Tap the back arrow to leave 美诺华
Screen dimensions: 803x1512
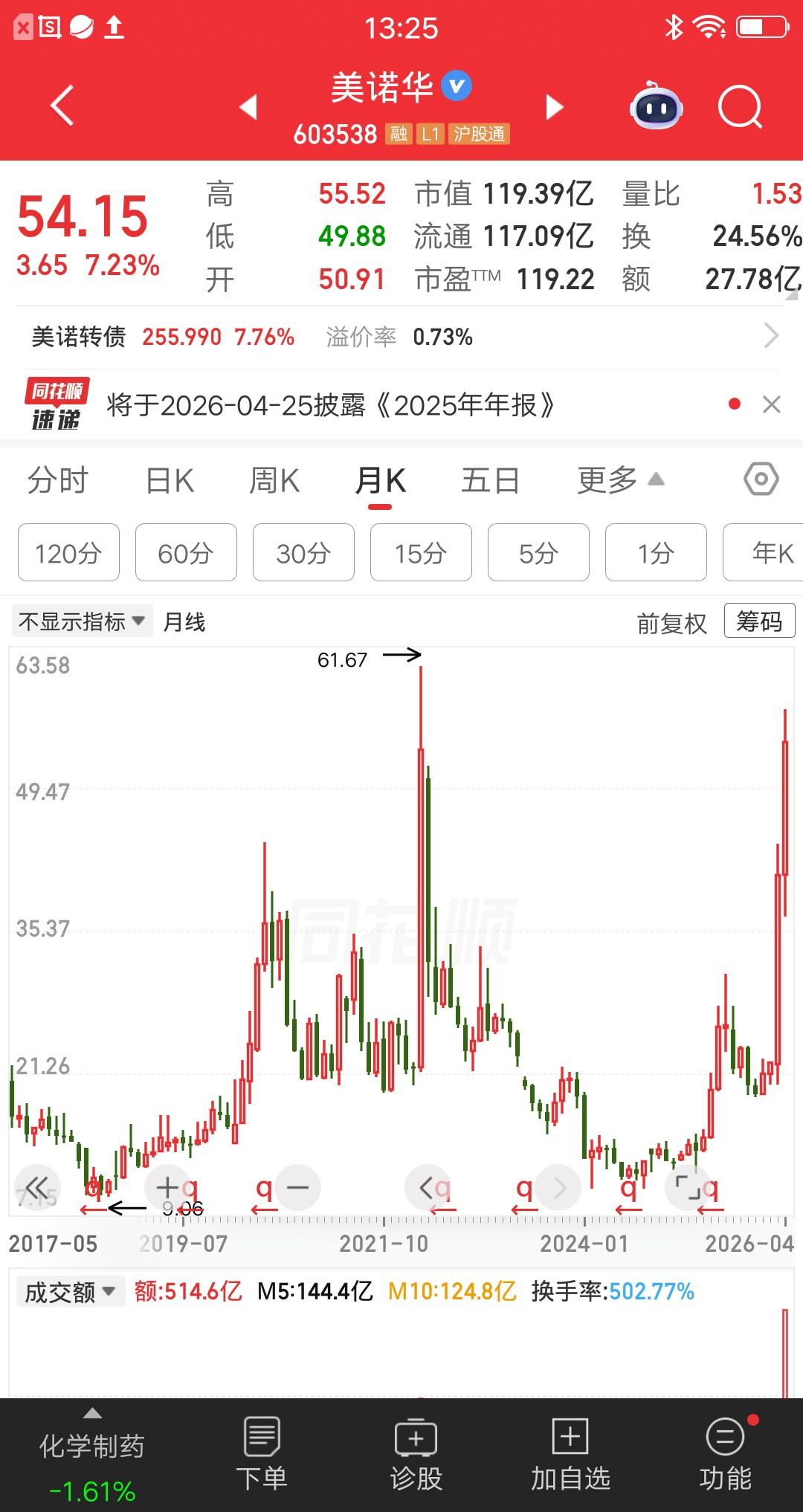[x=62, y=107]
